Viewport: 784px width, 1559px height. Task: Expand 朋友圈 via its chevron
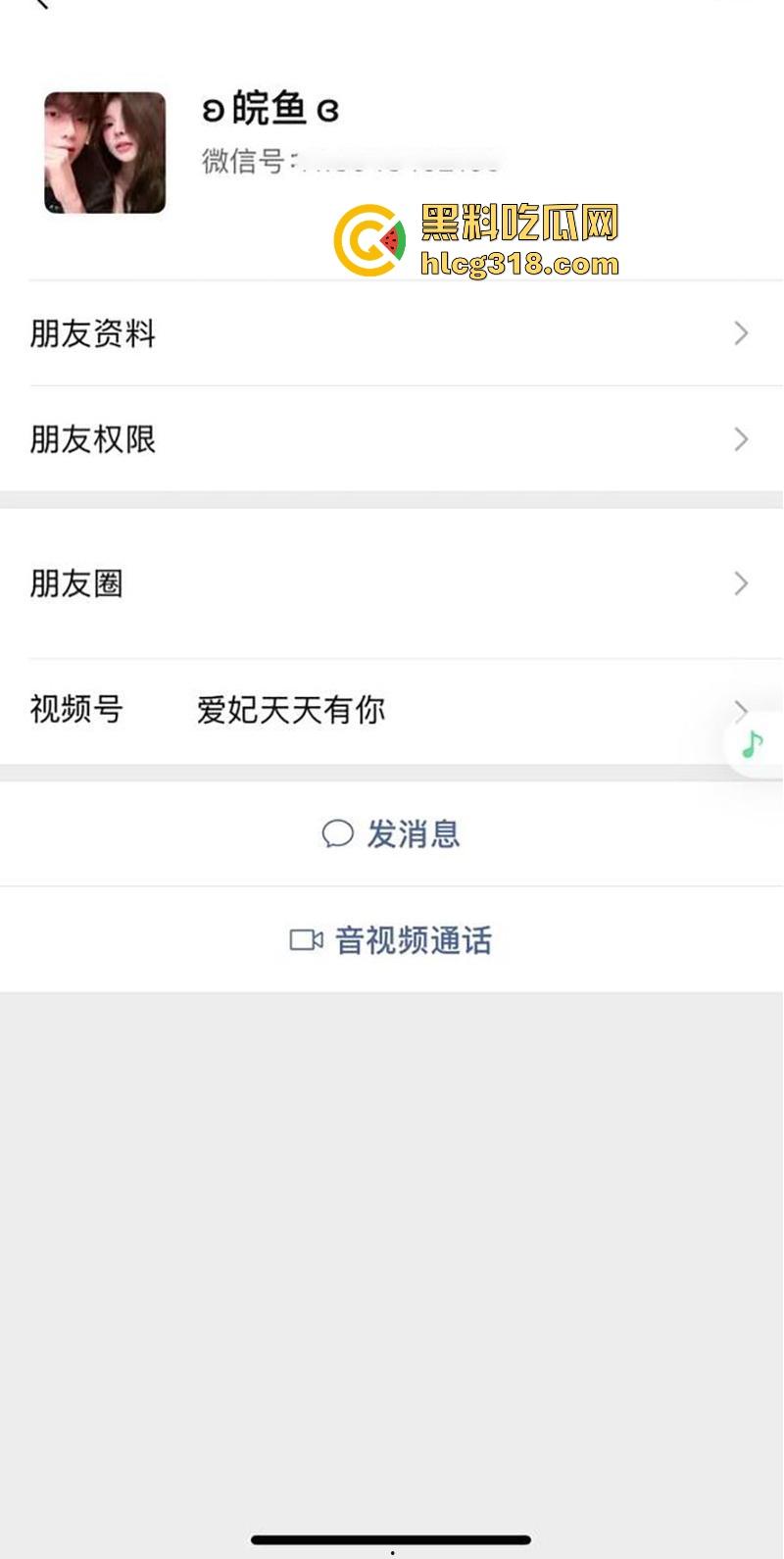tap(741, 583)
